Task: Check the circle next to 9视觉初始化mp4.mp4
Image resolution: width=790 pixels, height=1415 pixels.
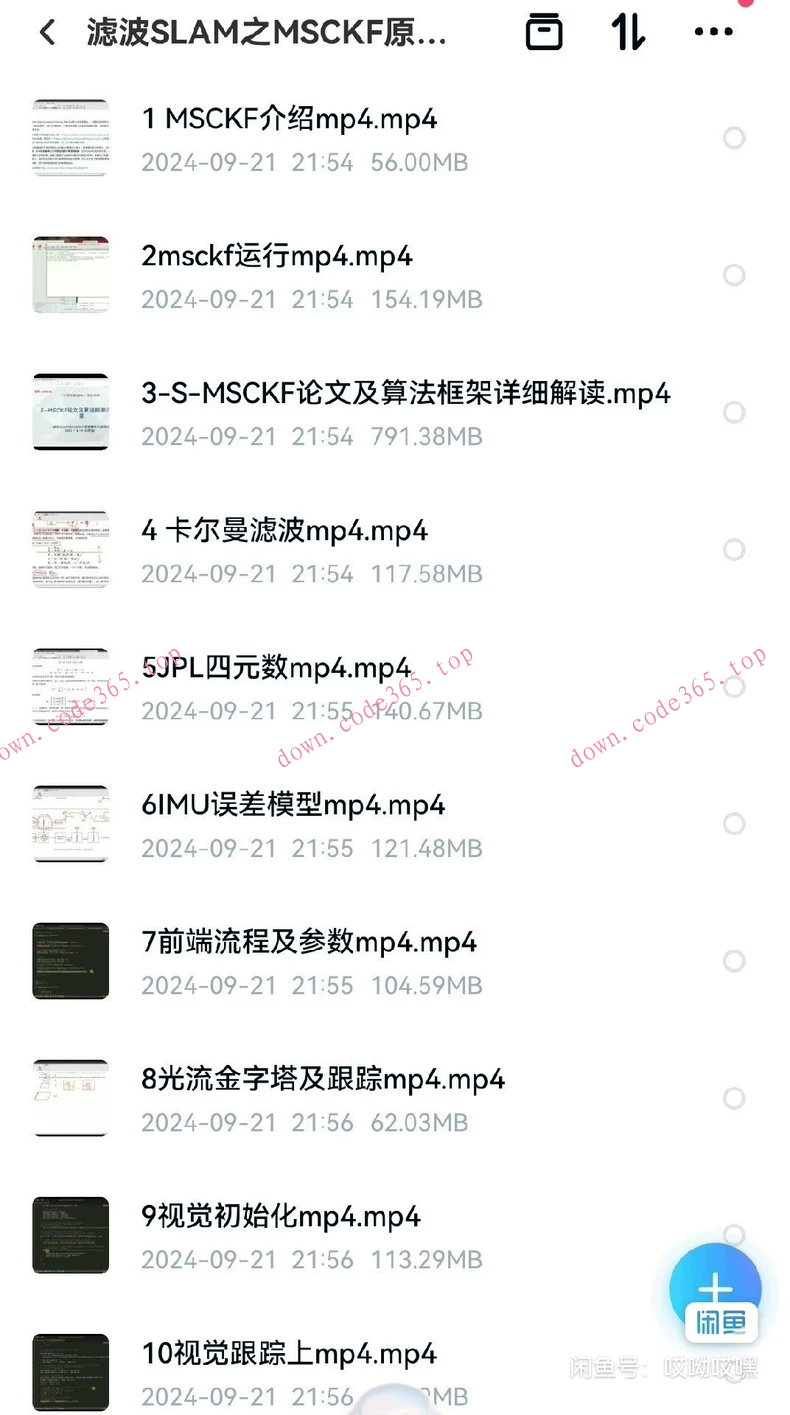Action: [x=734, y=1236]
